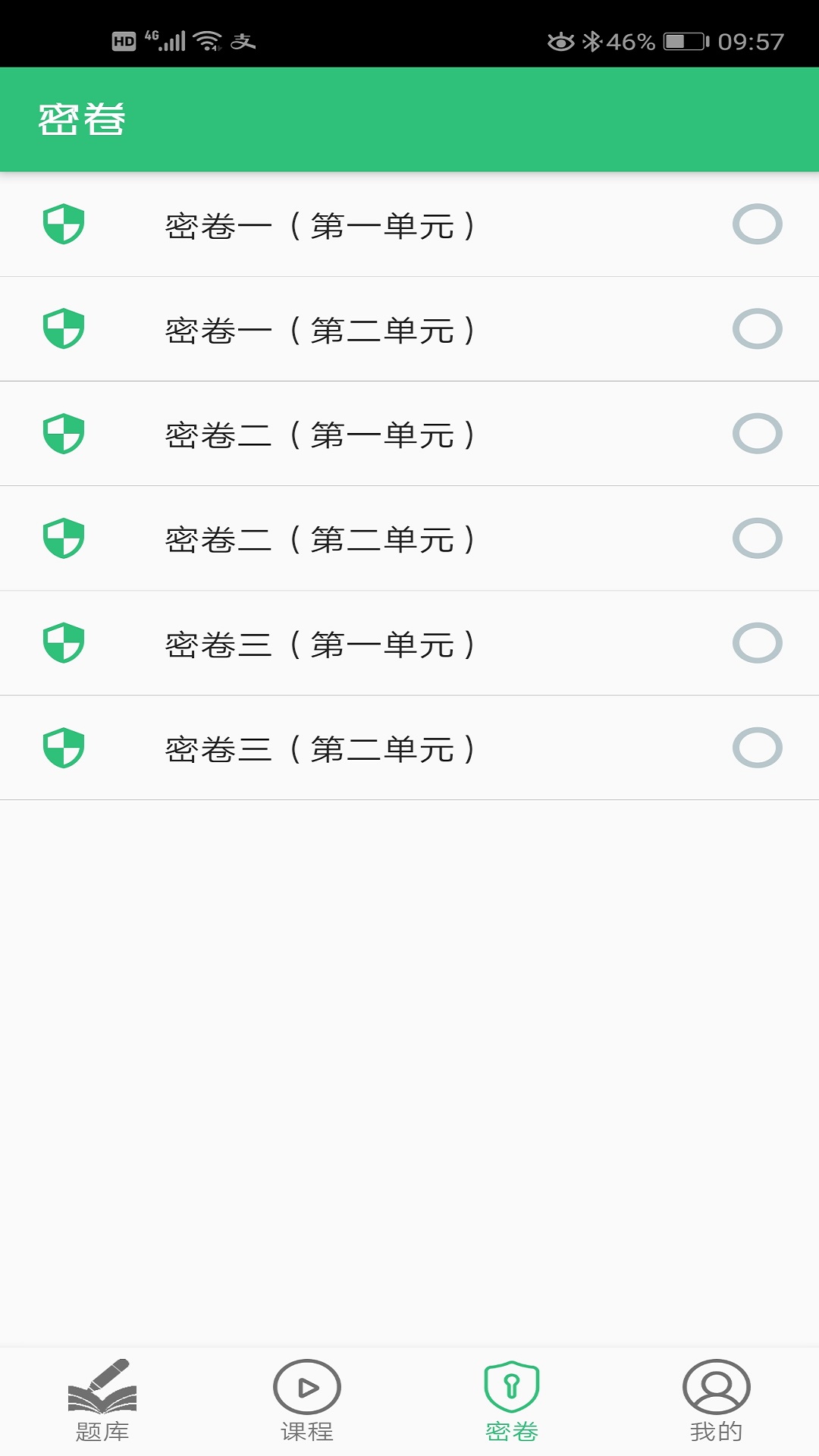Select the radio circle for 密卷一（第二单元）

[x=758, y=329]
